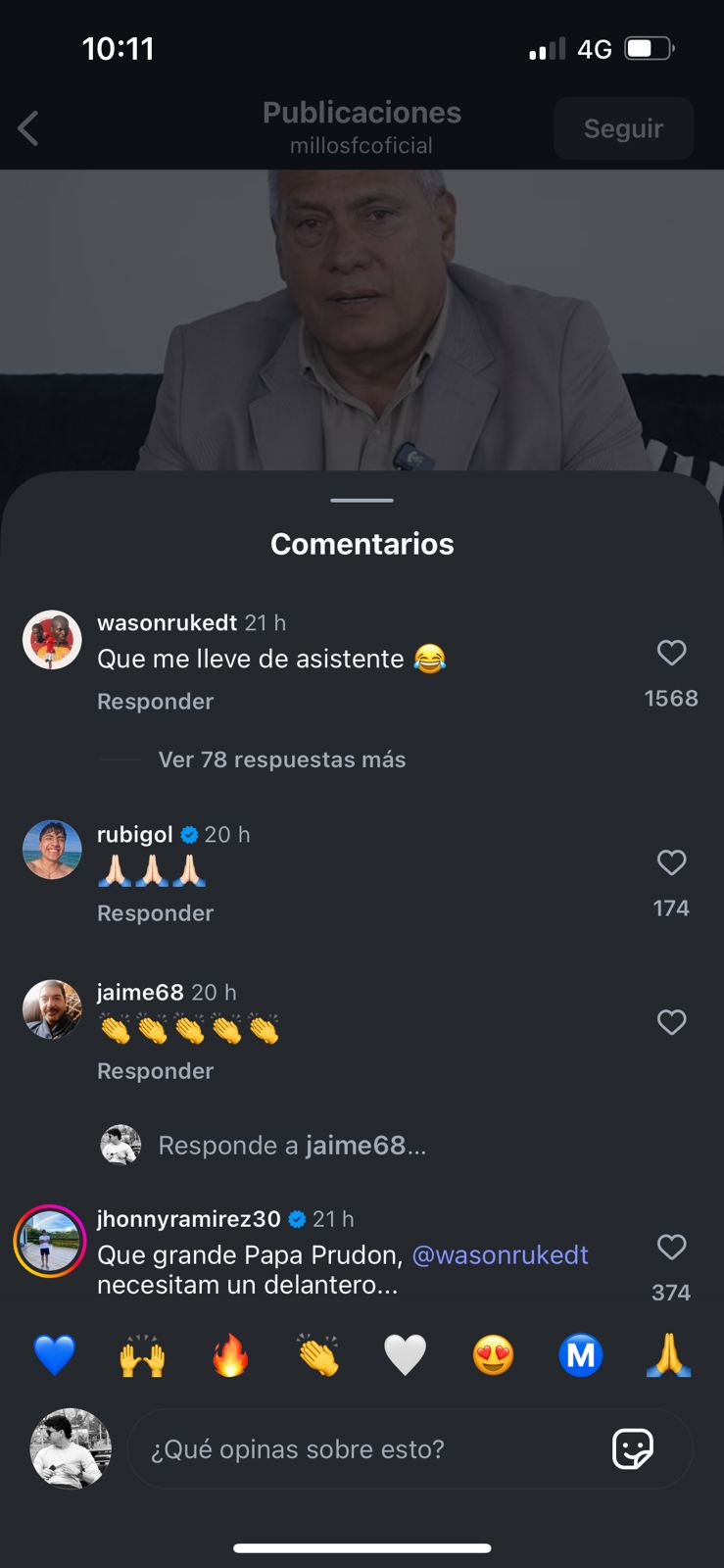Open the reply thread under jaime68's comment
The width and height of the screenshot is (724, 1568).
pyautogui.click(x=291, y=1145)
